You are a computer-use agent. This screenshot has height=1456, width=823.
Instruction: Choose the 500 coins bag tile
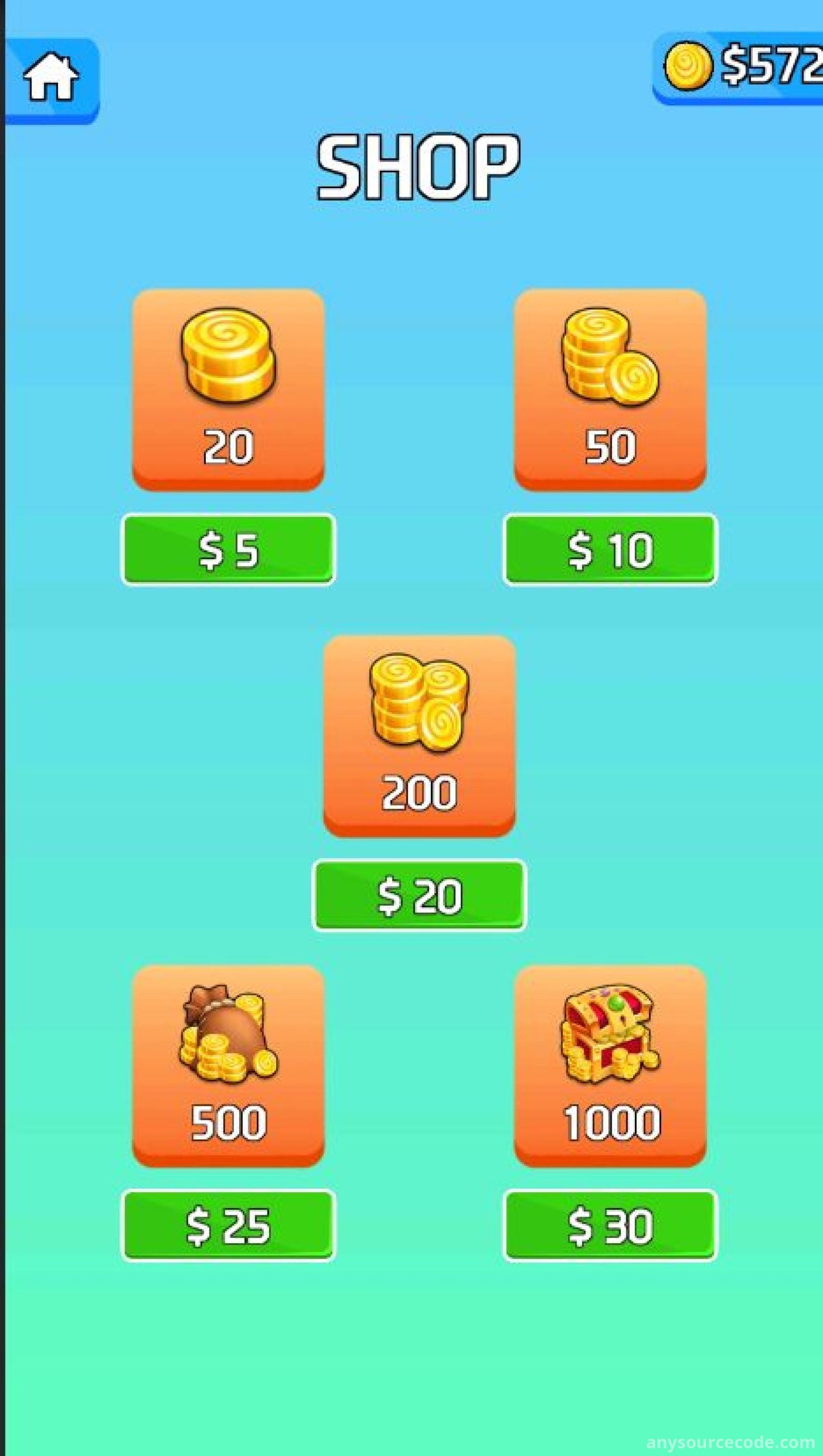228,1065
